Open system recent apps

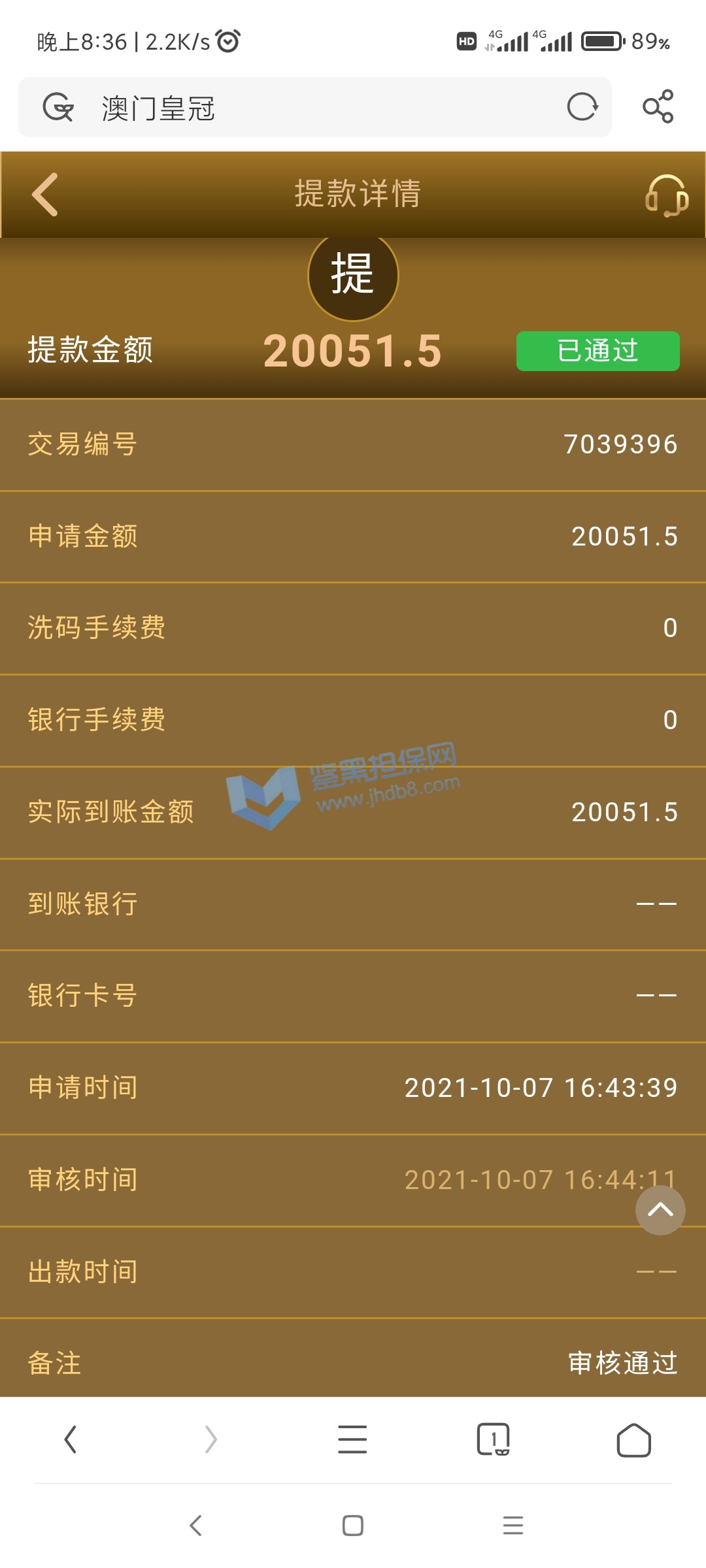click(x=513, y=1526)
